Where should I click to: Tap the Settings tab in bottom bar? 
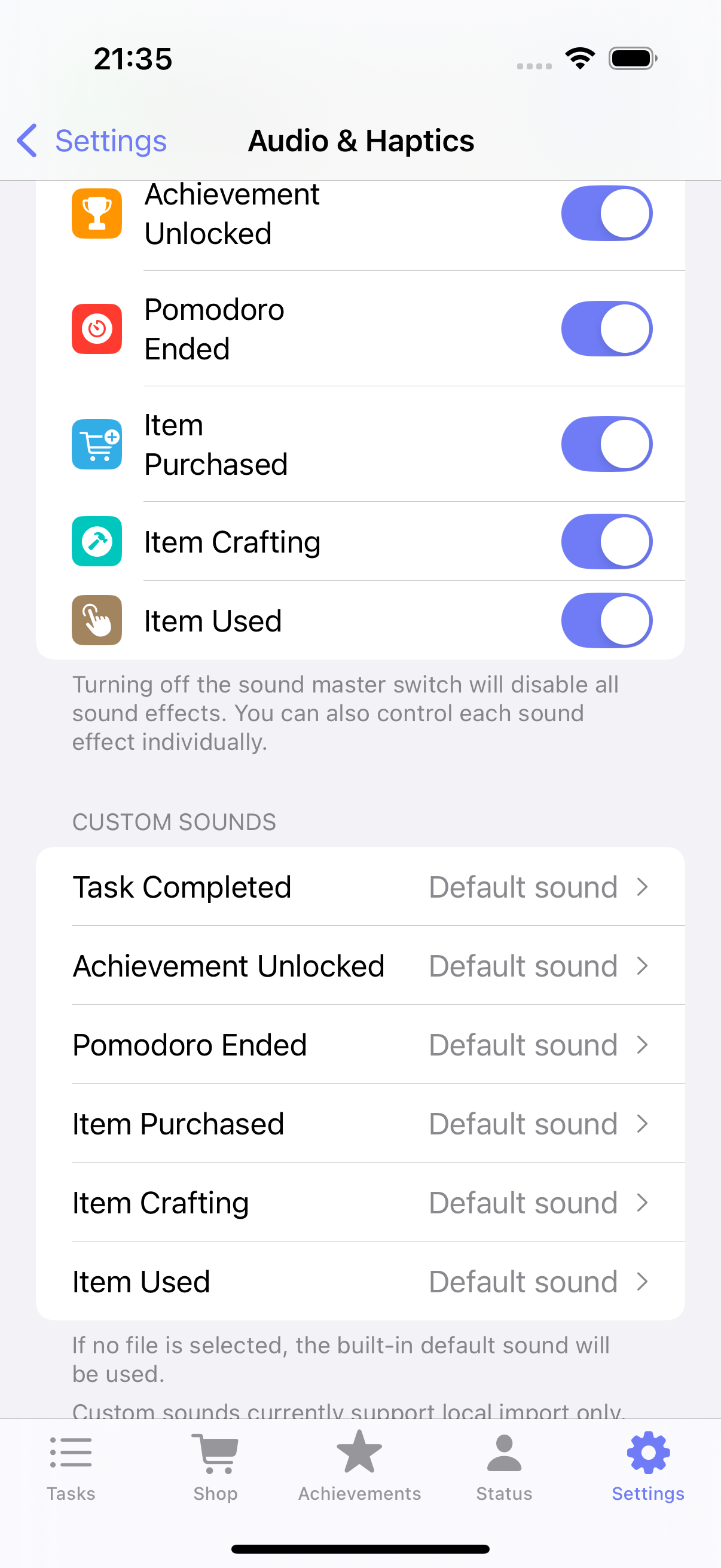(x=648, y=1467)
